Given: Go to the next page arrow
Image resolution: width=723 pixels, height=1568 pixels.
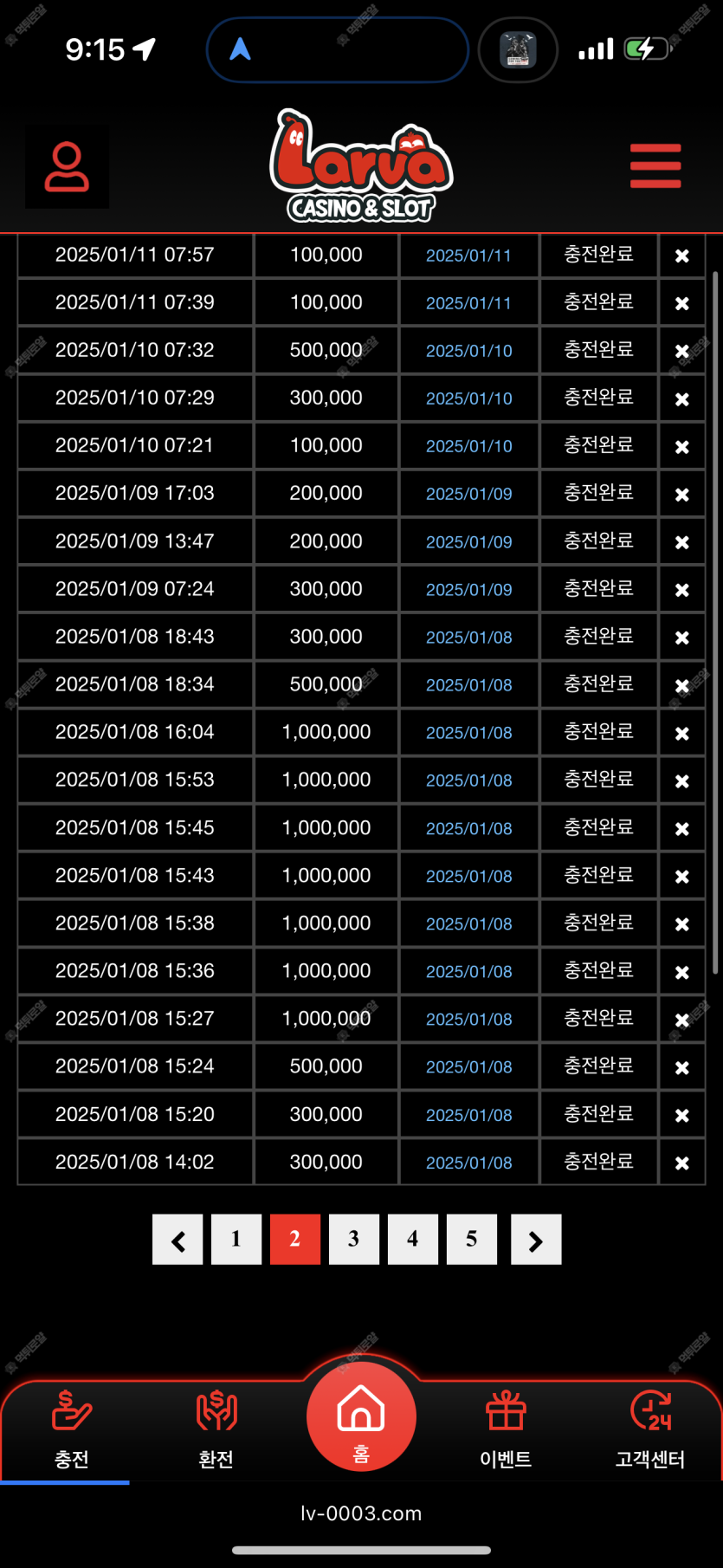Looking at the screenshot, I should click(x=536, y=1240).
